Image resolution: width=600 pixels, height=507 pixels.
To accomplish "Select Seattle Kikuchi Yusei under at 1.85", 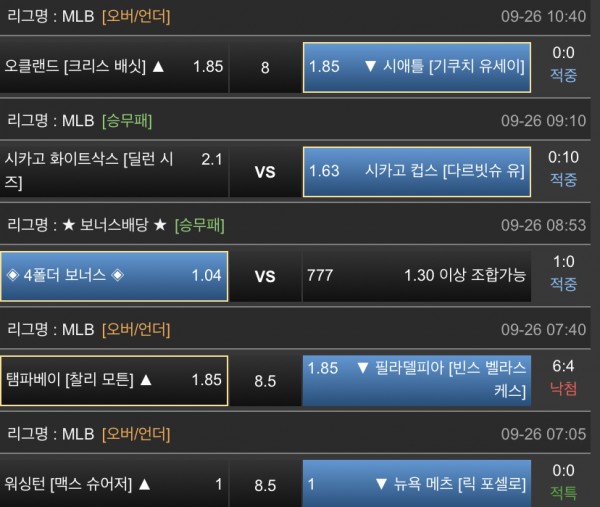I will pos(416,67).
